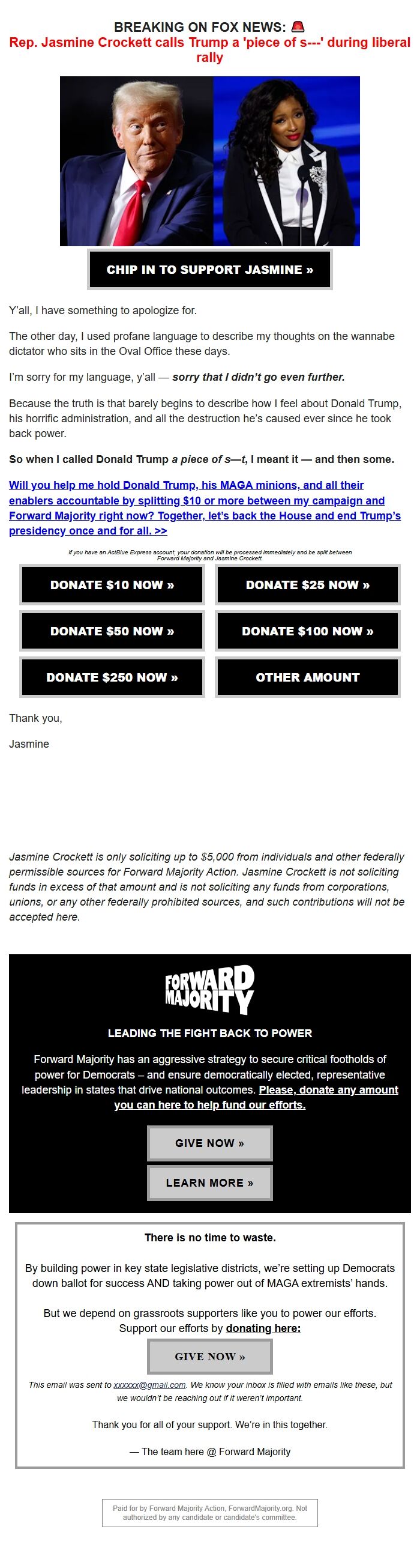The image size is (420, 1568).
Task: Pick the Donate $250 Now option
Action: click(112, 677)
